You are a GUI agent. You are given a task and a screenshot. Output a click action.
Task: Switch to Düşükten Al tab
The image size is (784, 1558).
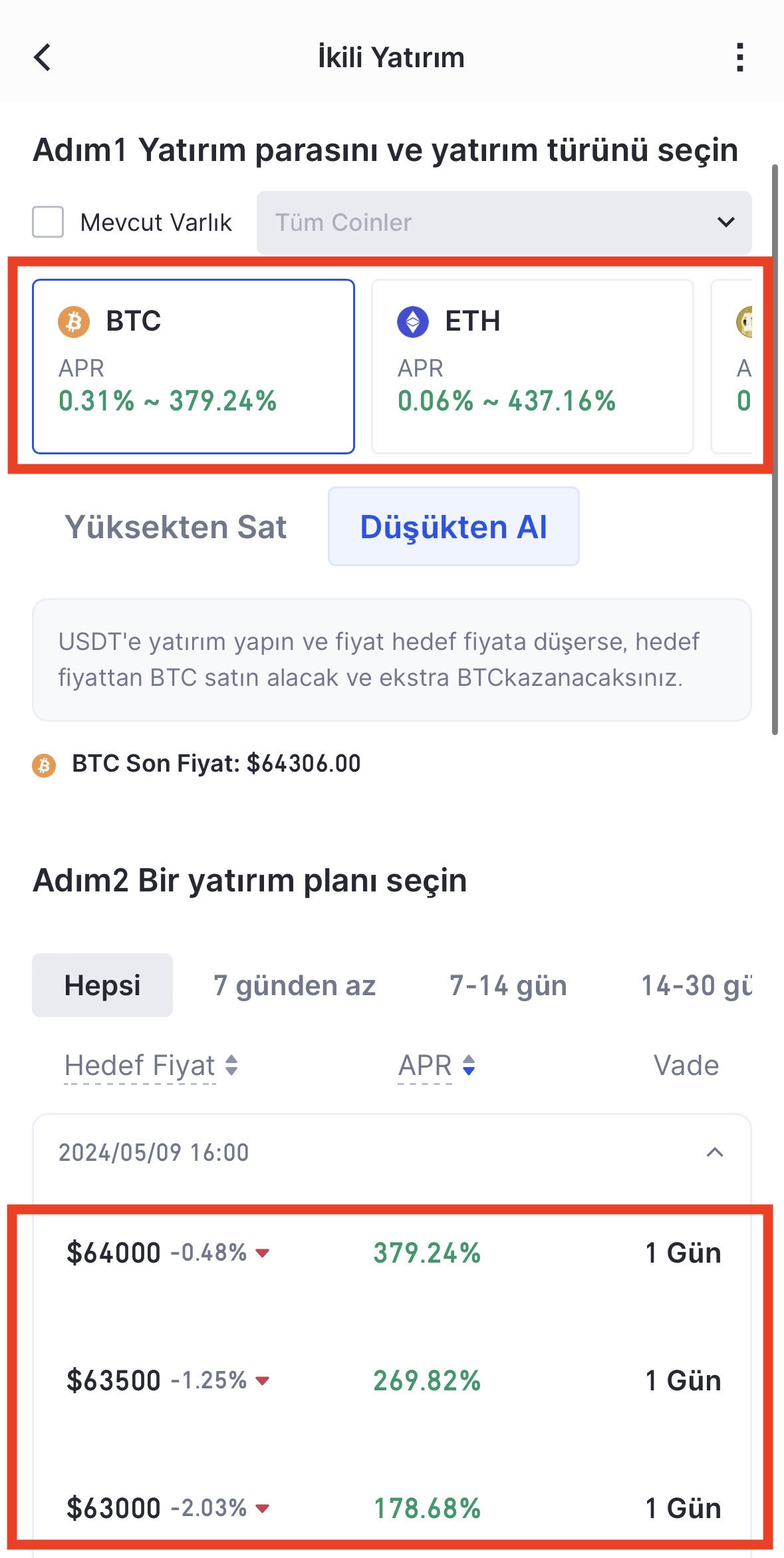click(x=454, y=527)
